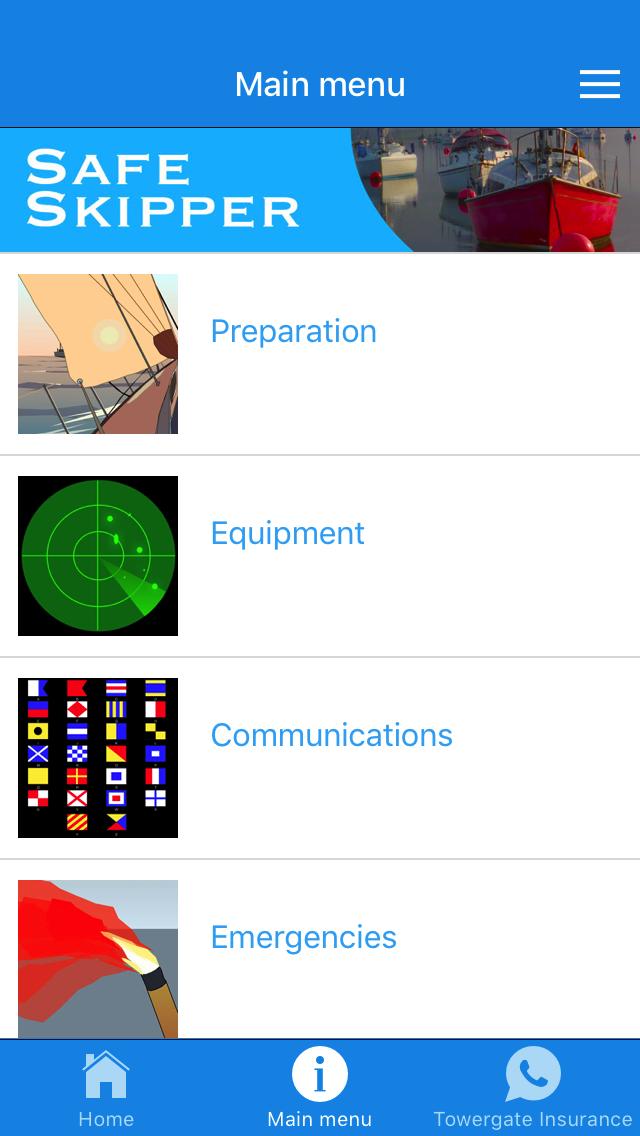Switch to the Home tab
Image resolution: width=640 pixels, height=1136 pixels.
tap(106, 1089)
